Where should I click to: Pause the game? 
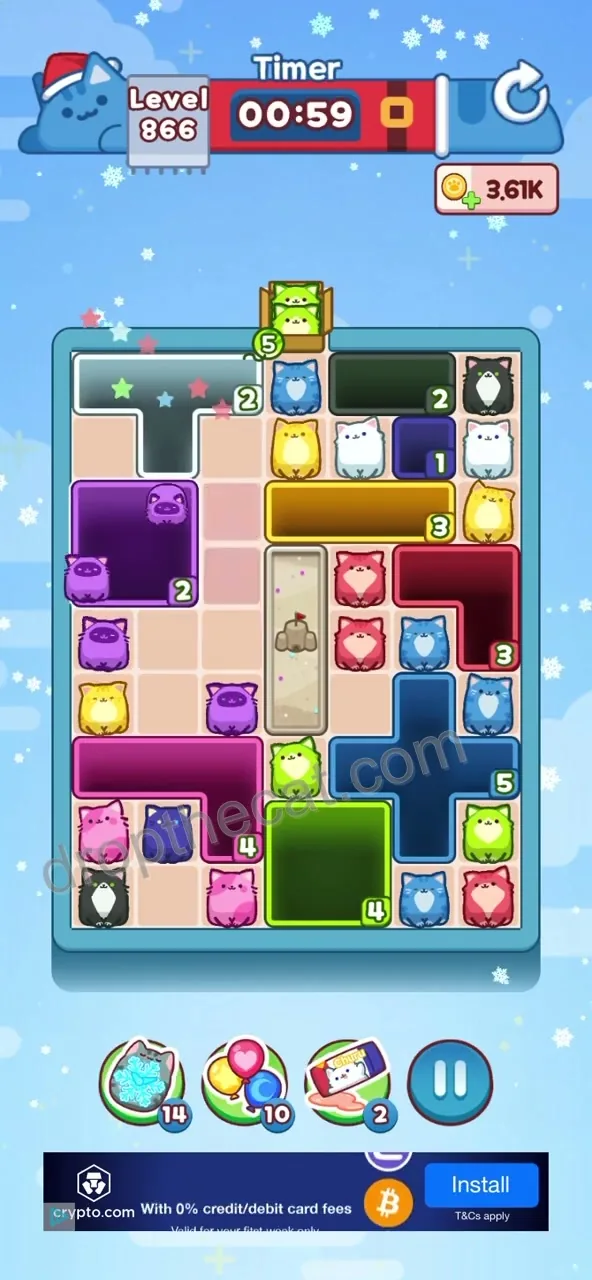(451, 1081)
